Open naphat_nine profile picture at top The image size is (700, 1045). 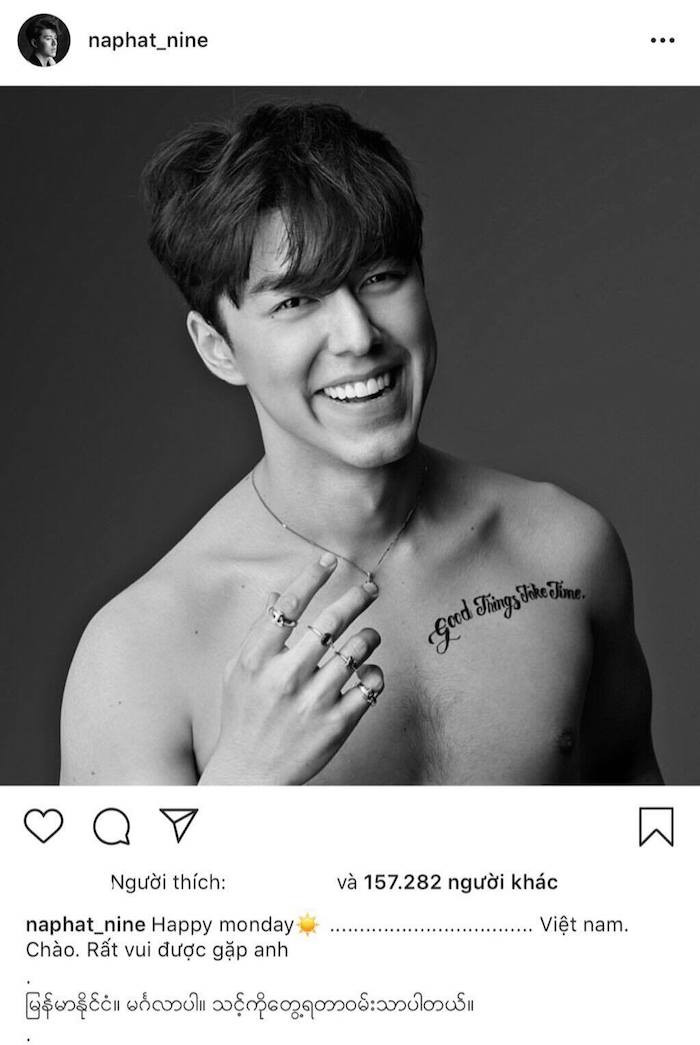[44, 41]
